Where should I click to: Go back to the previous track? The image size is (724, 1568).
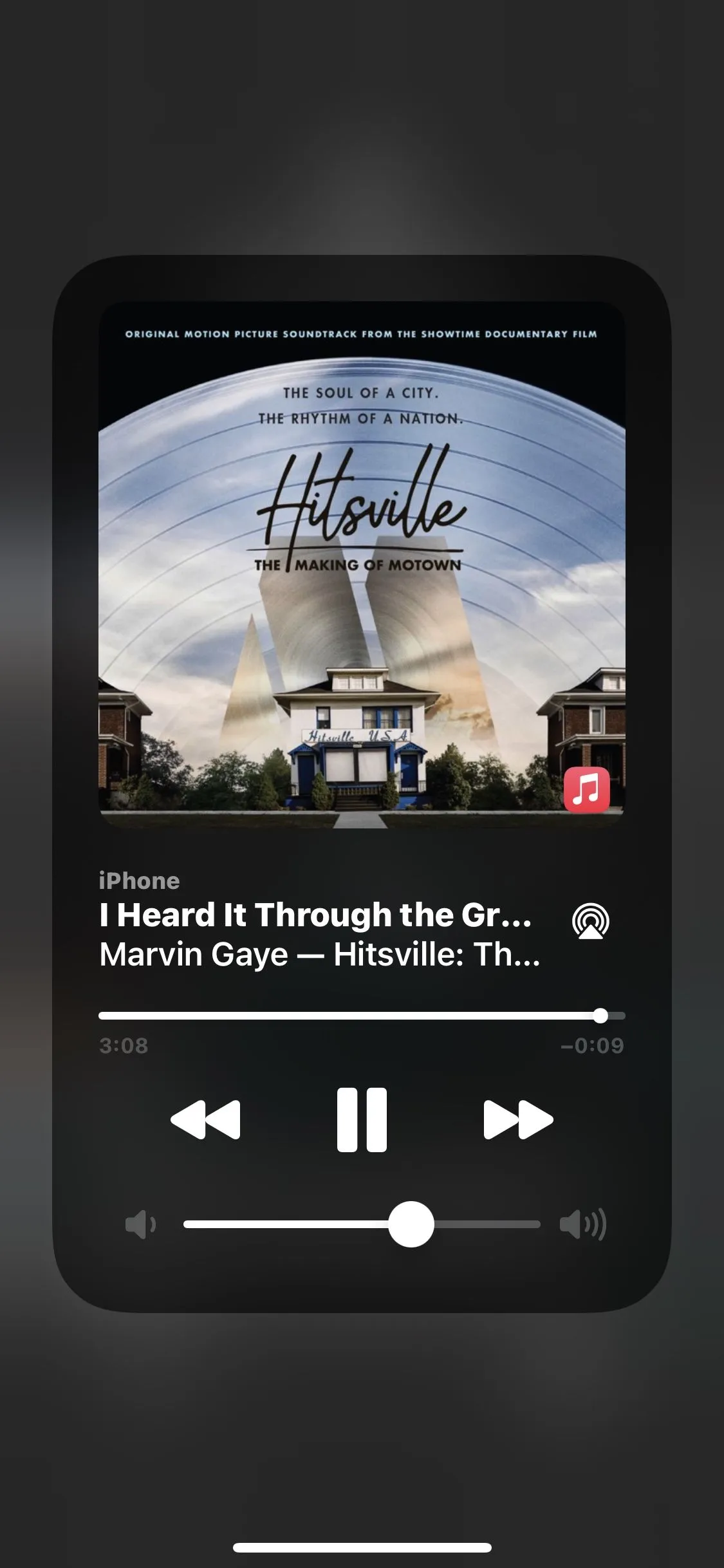pos(205,1119)
